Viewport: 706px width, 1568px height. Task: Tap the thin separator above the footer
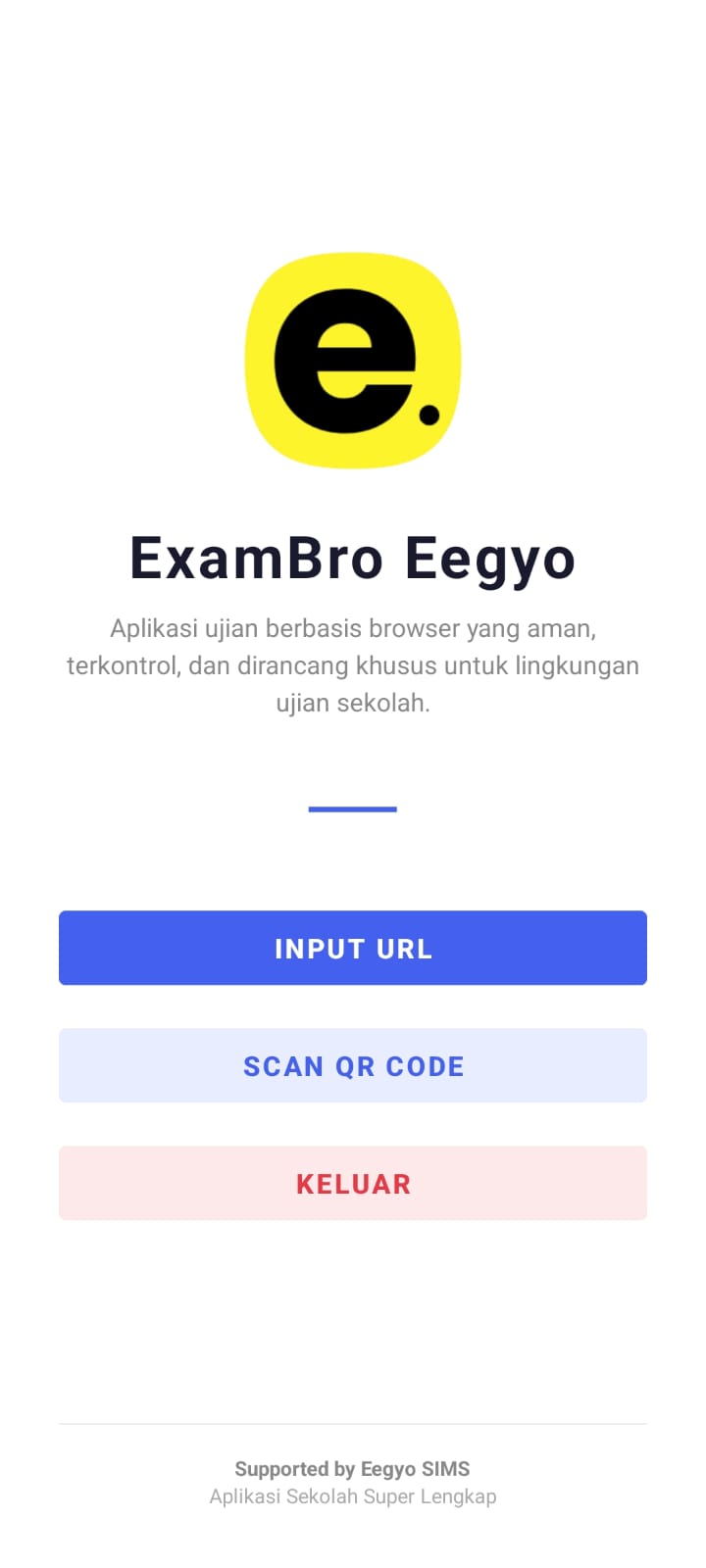[x=353, y=1426]
